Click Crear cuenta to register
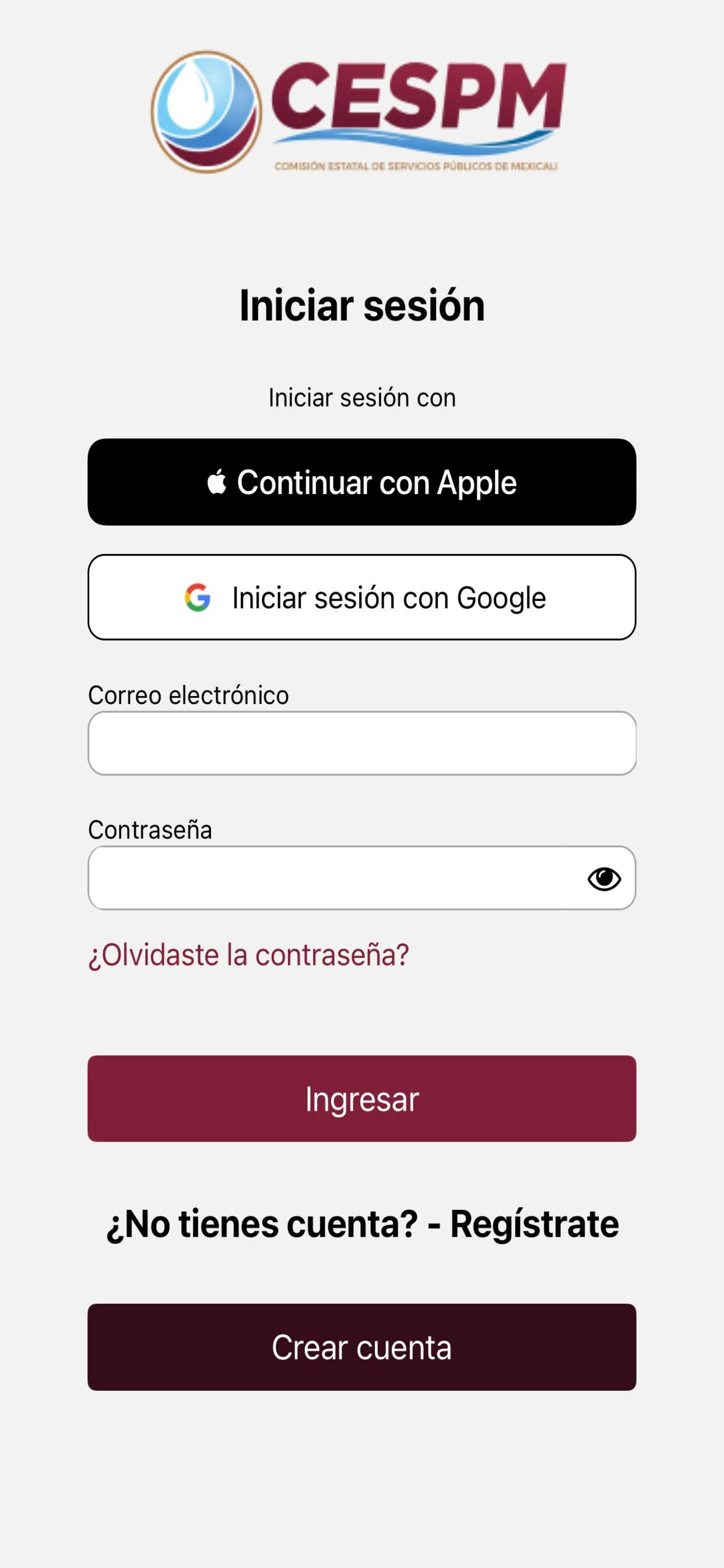The height and width of the screenshot is (1568, 724). click(x=362, y=1347)
